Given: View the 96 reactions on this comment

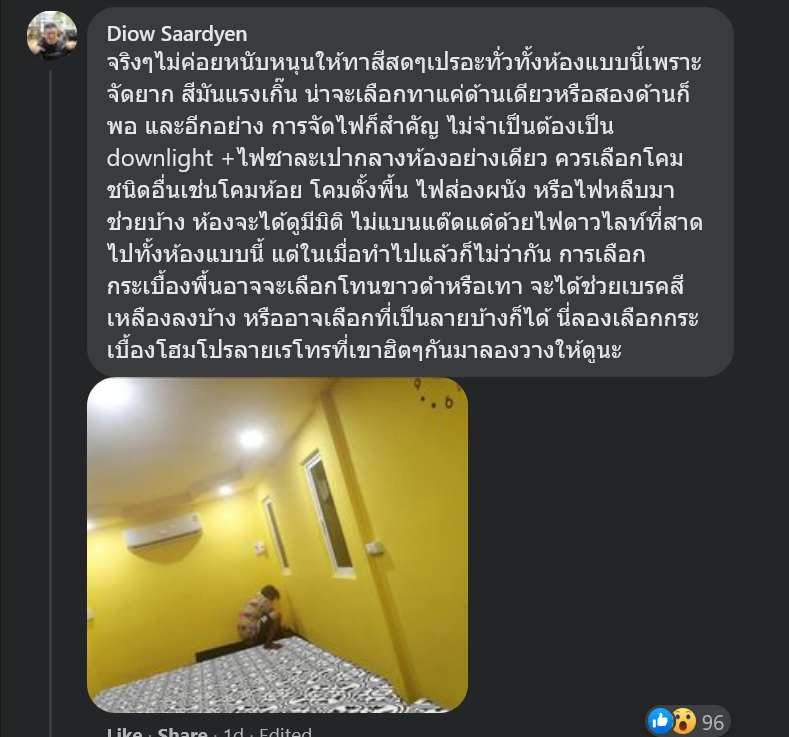Looking at the screenshot, I should tap(687, 721).
